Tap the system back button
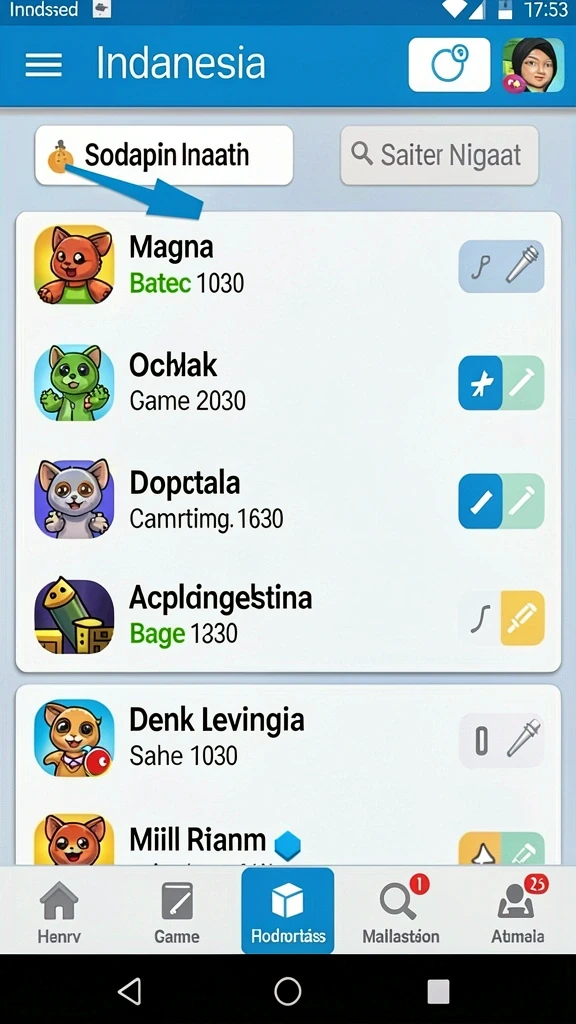Screen dimensions: 576x1024 tap(130, 991)
